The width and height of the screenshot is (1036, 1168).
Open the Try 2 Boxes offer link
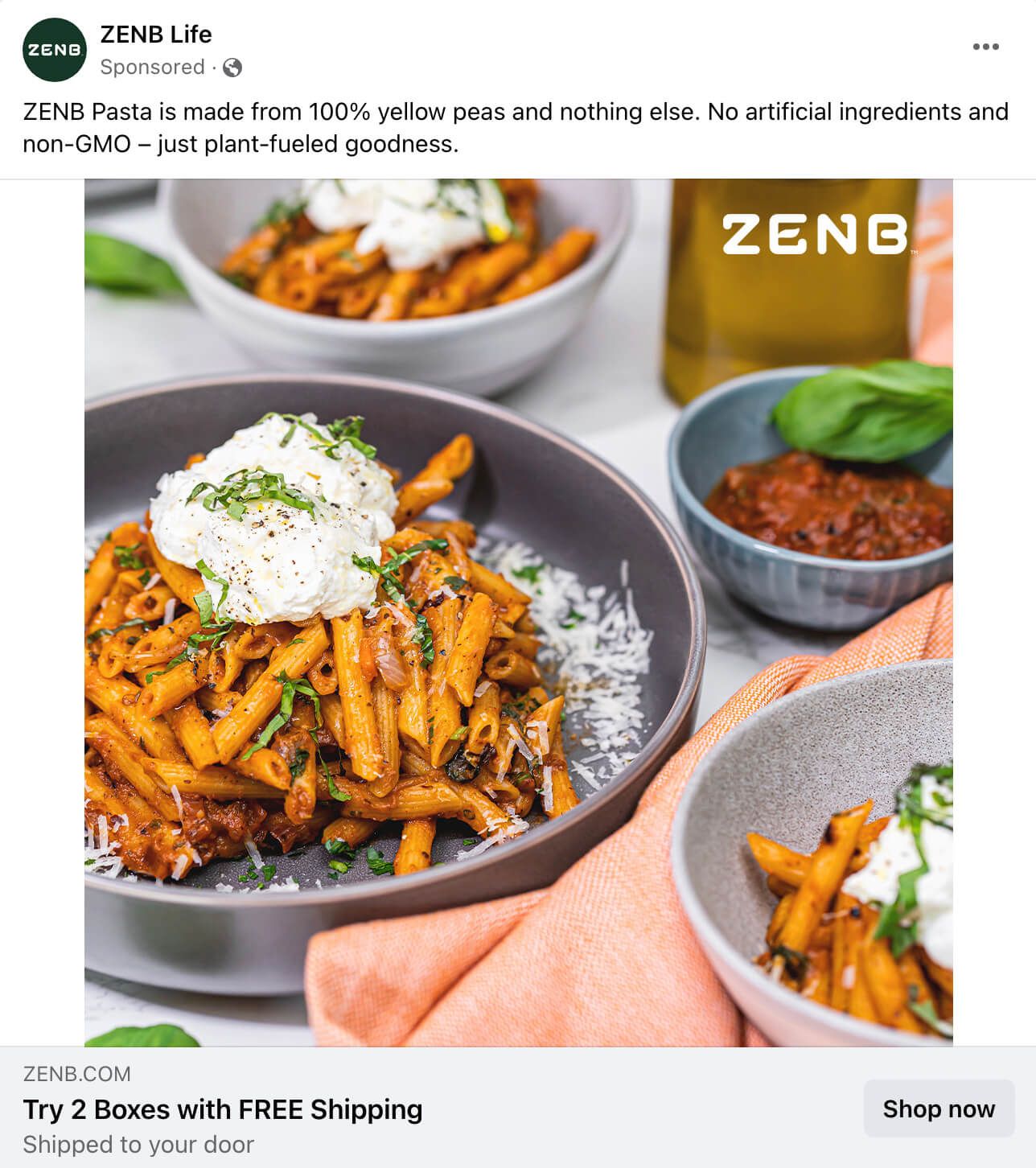[x=223, y=1109]
